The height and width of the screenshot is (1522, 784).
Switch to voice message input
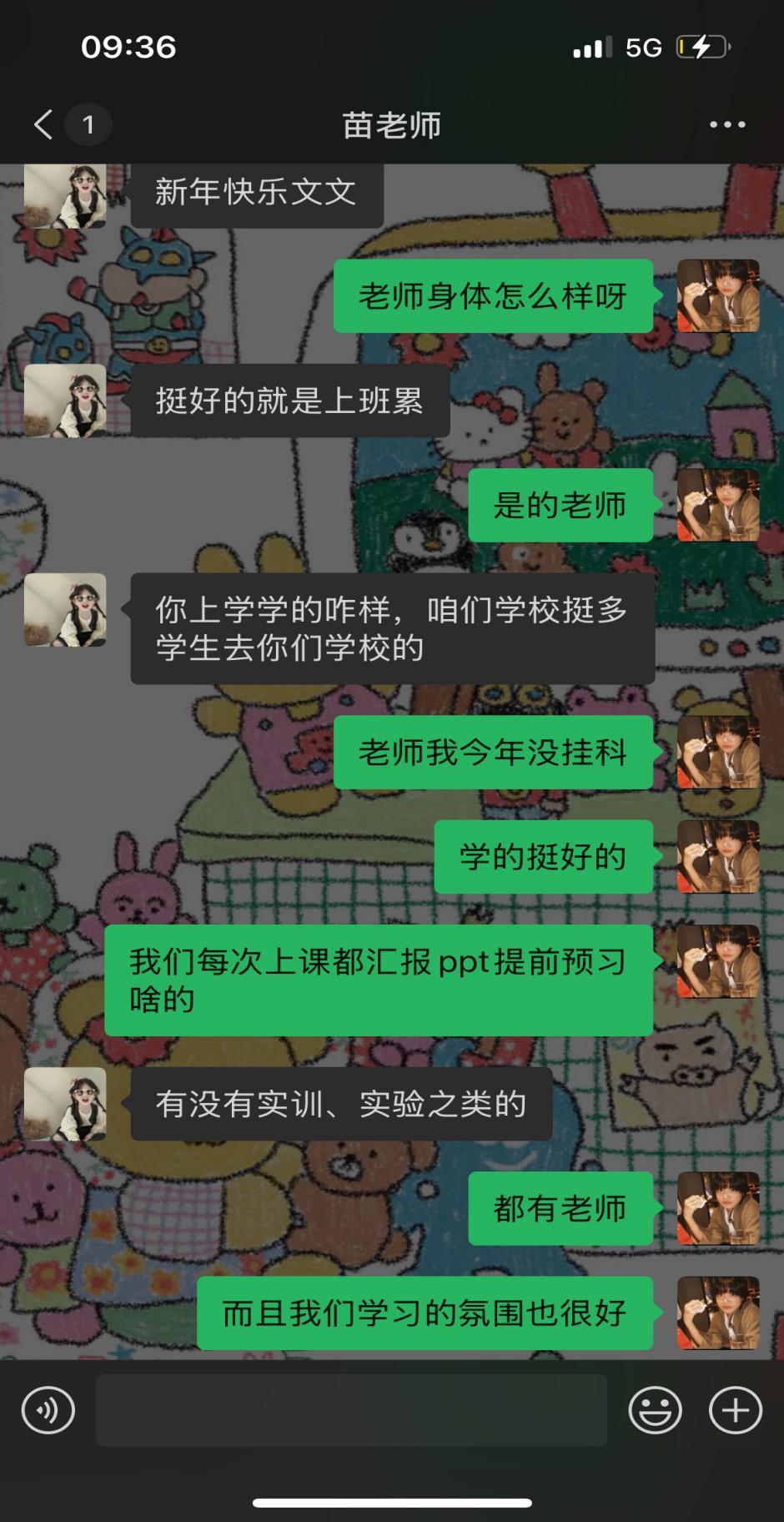[48, 1410]
